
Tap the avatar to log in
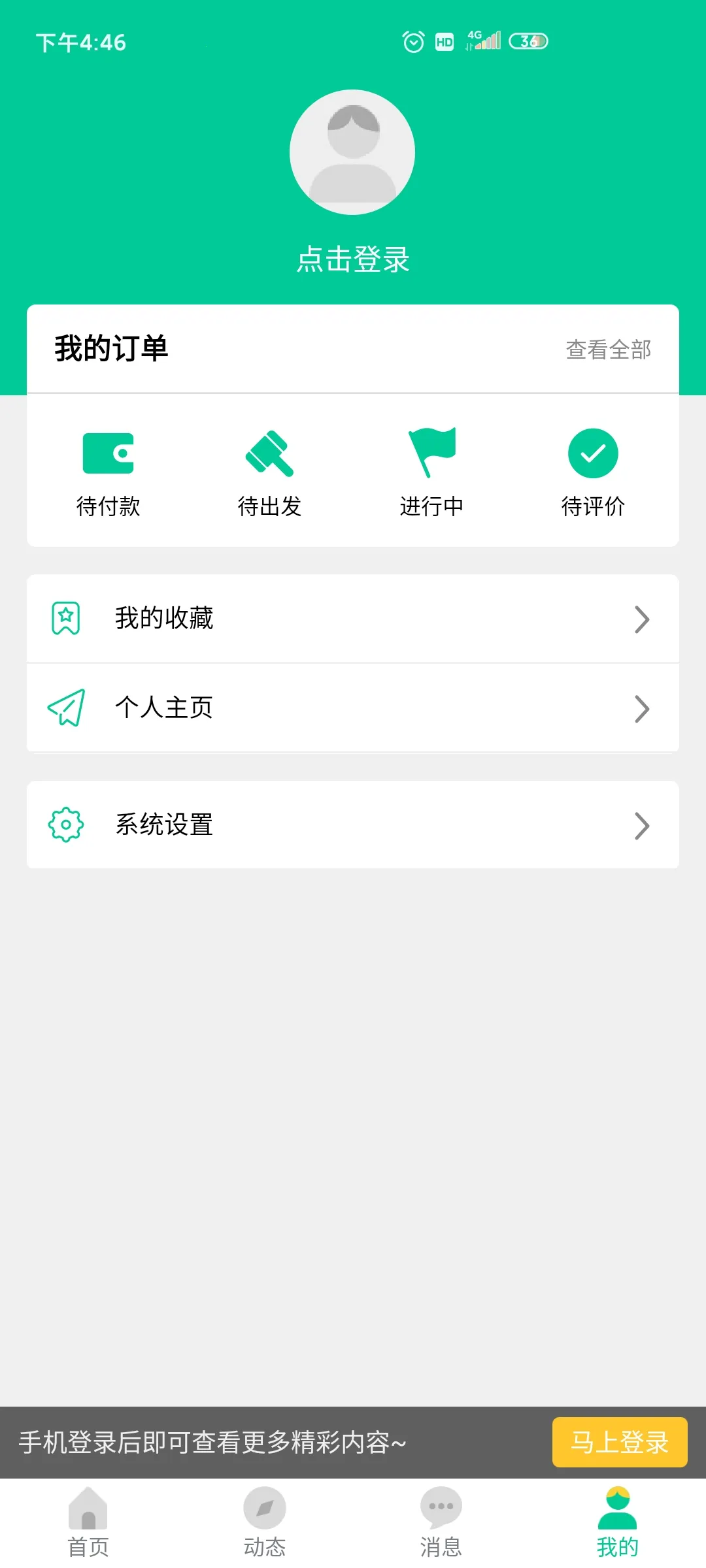[x=352, y=152]
